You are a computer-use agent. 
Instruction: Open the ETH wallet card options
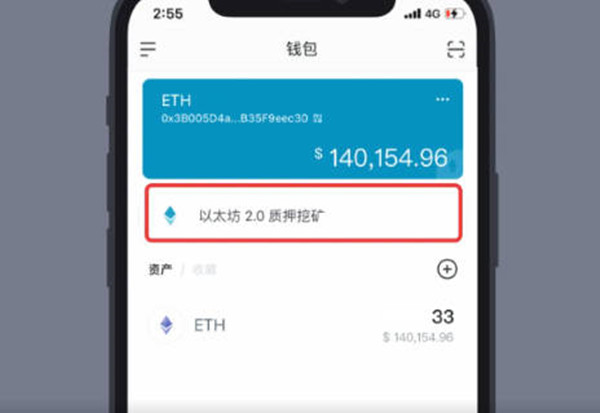pyautogui.click(x=442, y=100)
